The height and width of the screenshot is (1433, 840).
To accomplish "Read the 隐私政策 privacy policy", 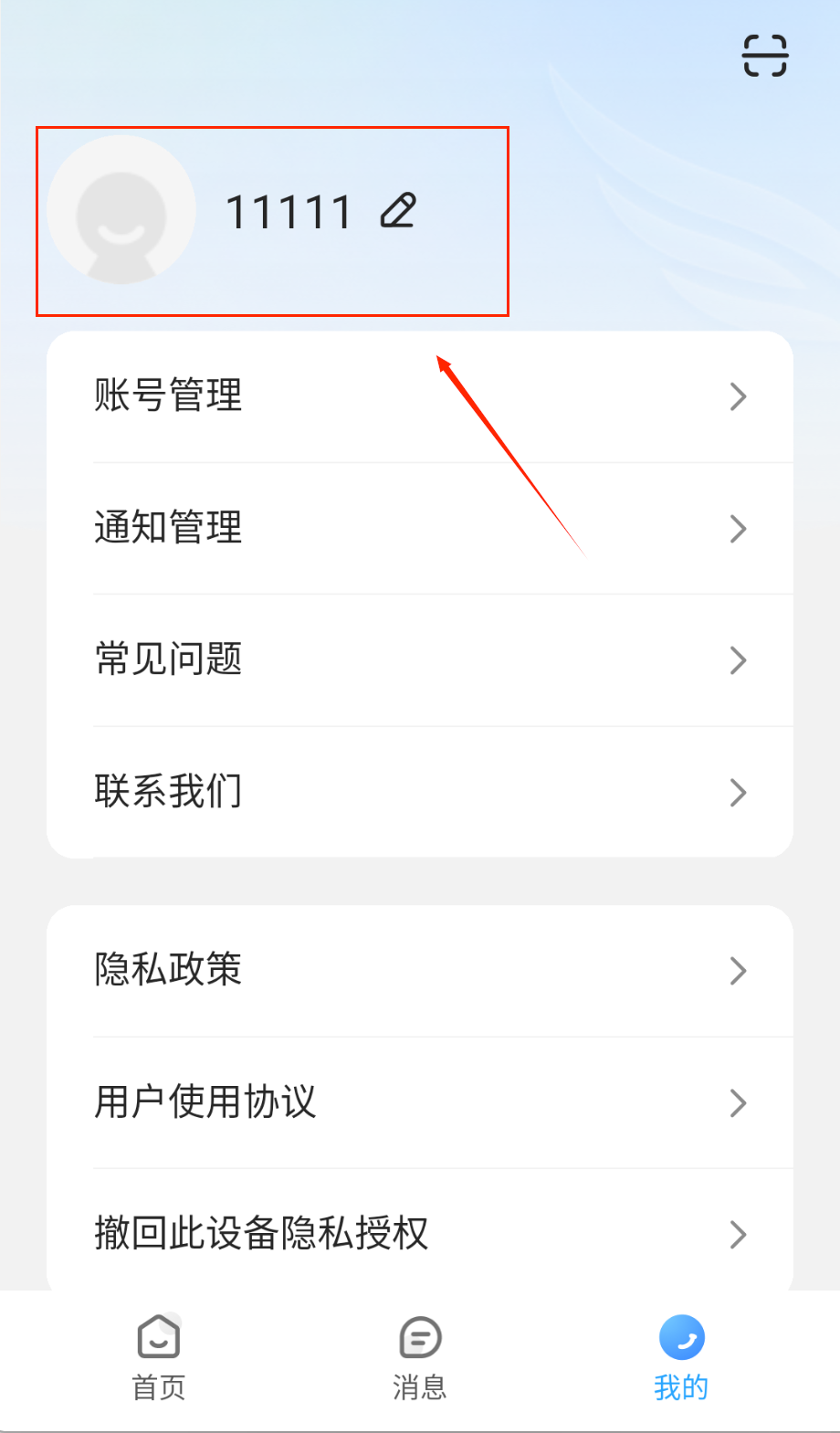I will pos(420,970).
